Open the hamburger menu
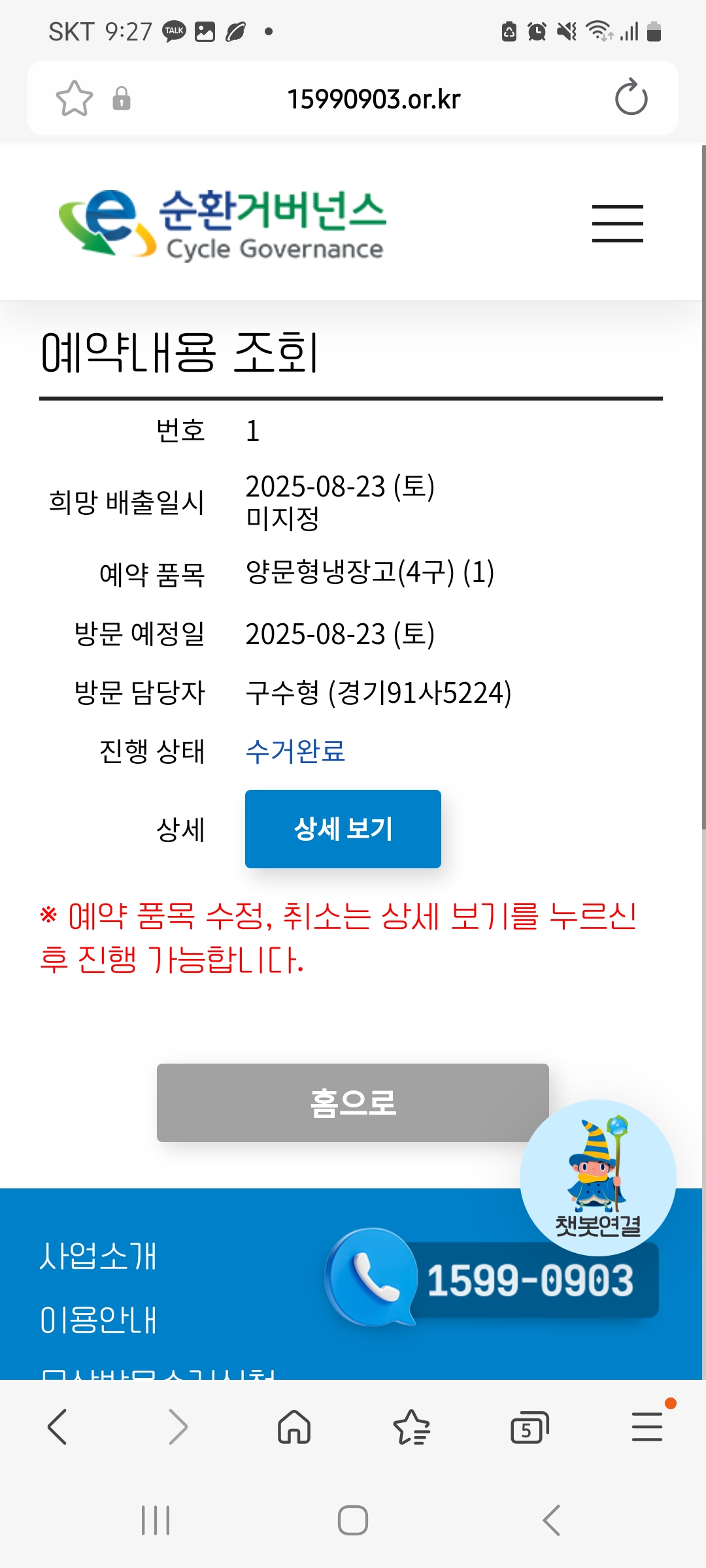The image size is (706, 1568). coord(617,223)
